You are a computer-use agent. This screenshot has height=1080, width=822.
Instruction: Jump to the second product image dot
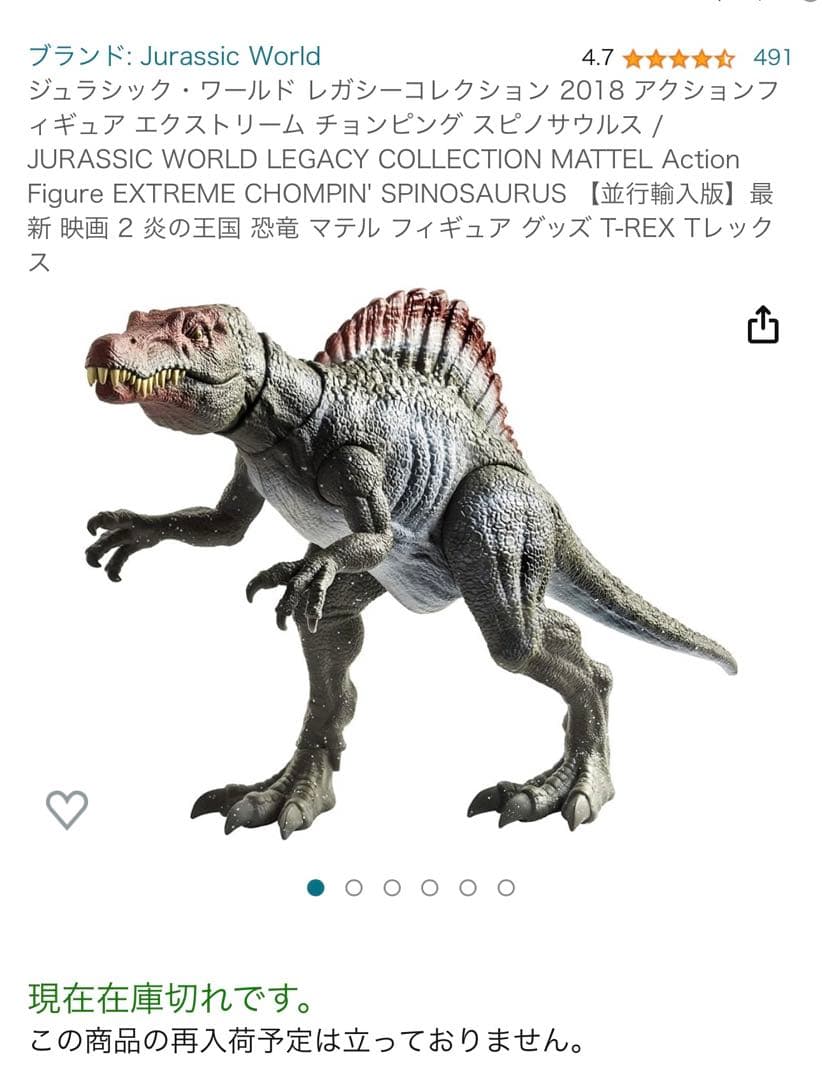[354, 887]
